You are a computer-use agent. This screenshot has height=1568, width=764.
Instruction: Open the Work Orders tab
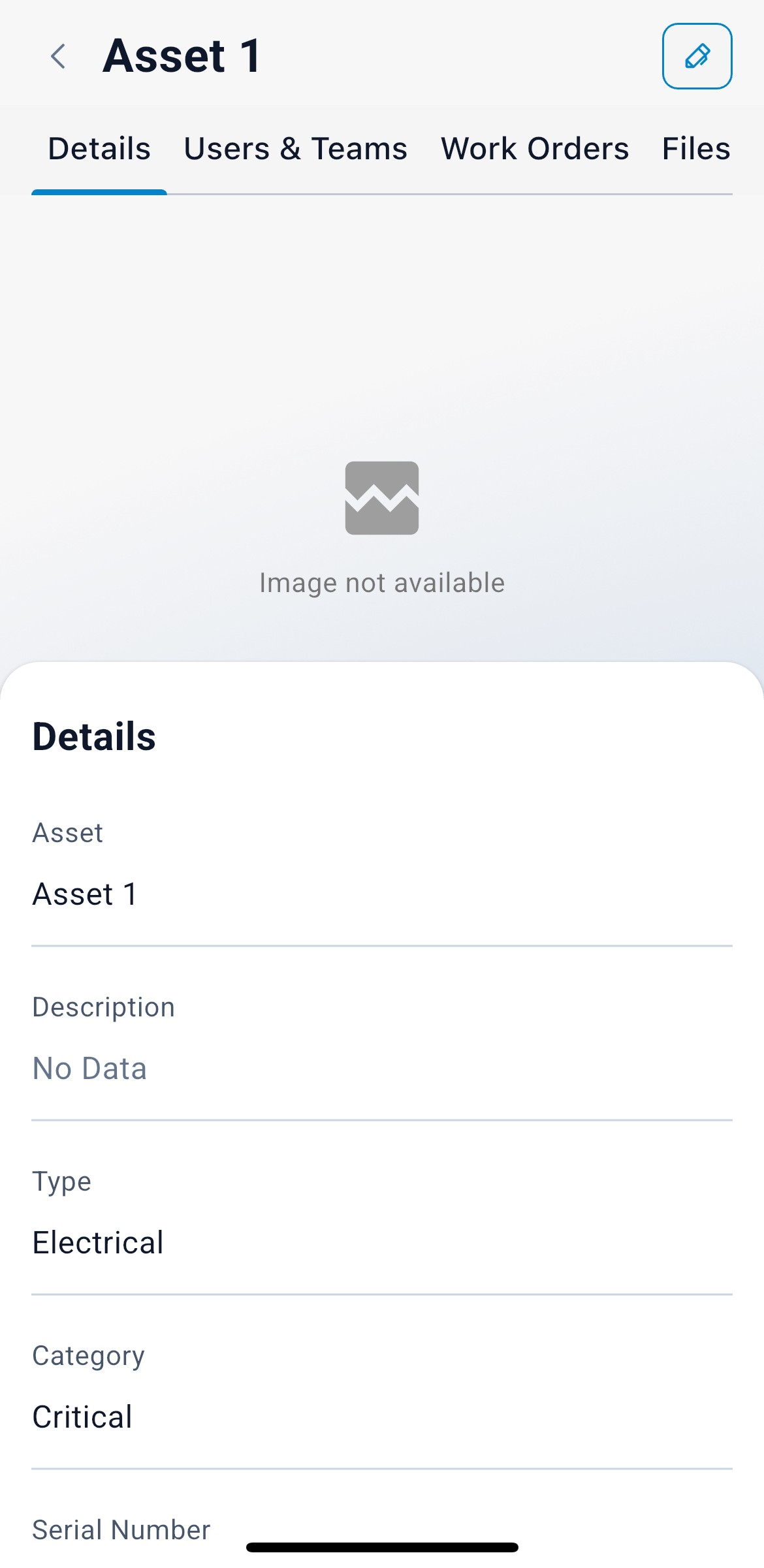click(535, 149)
